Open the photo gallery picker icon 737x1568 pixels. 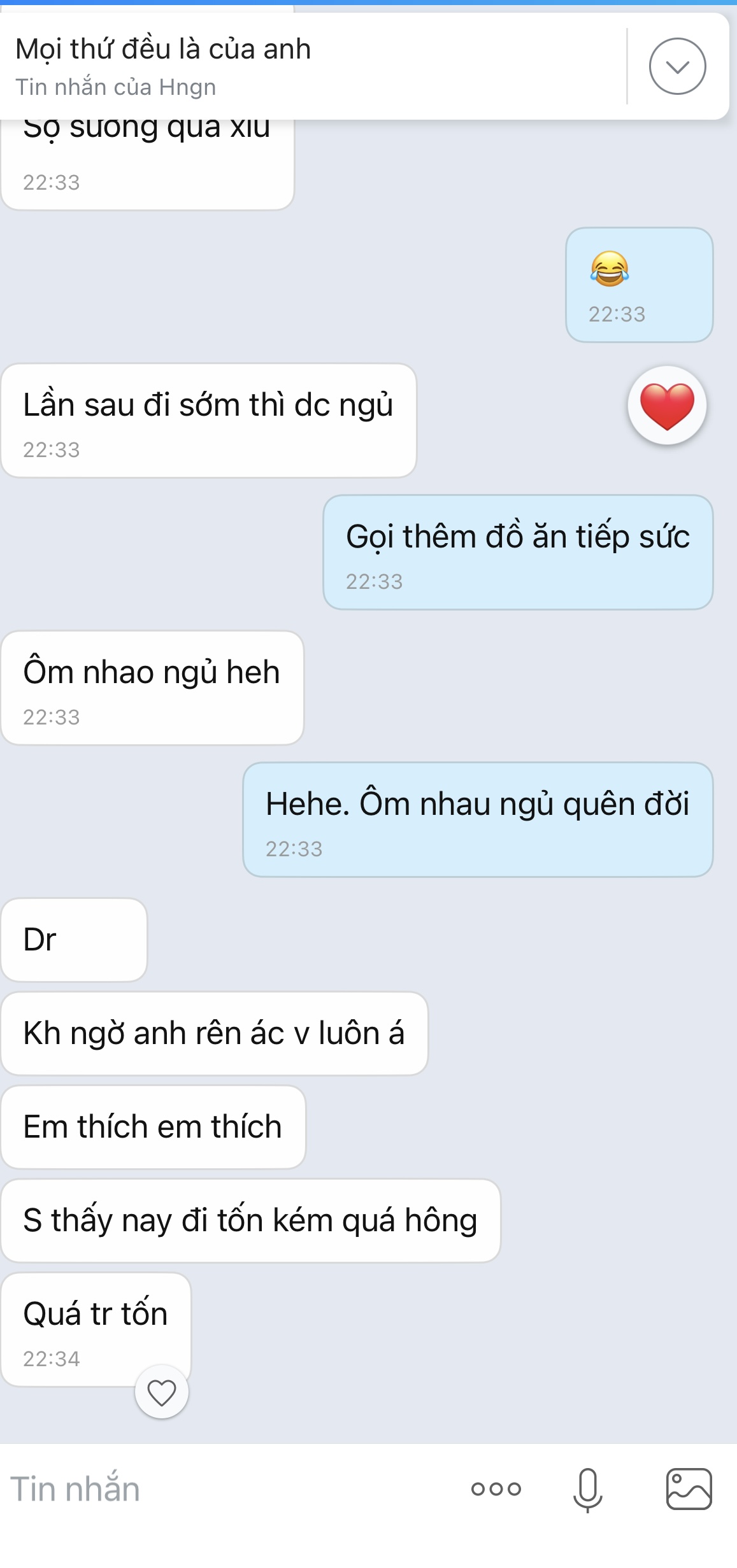(x=689, y=1489)
